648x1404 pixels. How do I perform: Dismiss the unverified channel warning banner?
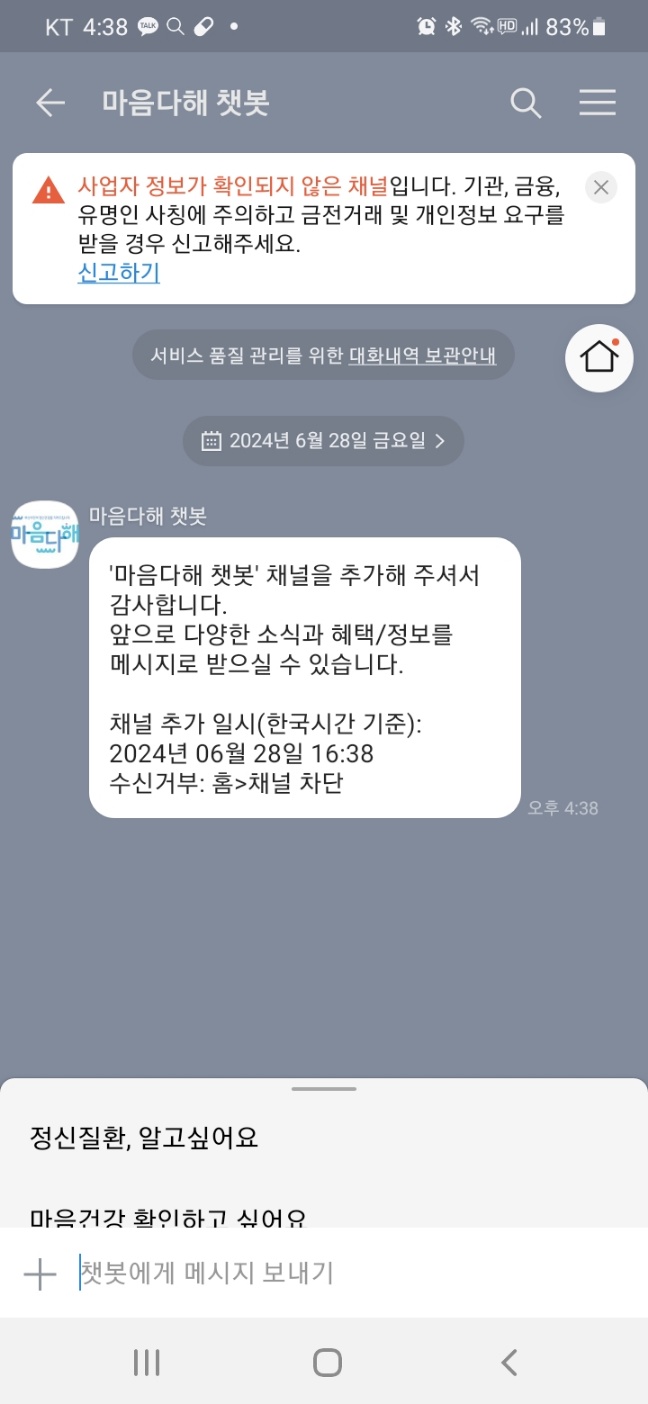[x=600, y=187]
